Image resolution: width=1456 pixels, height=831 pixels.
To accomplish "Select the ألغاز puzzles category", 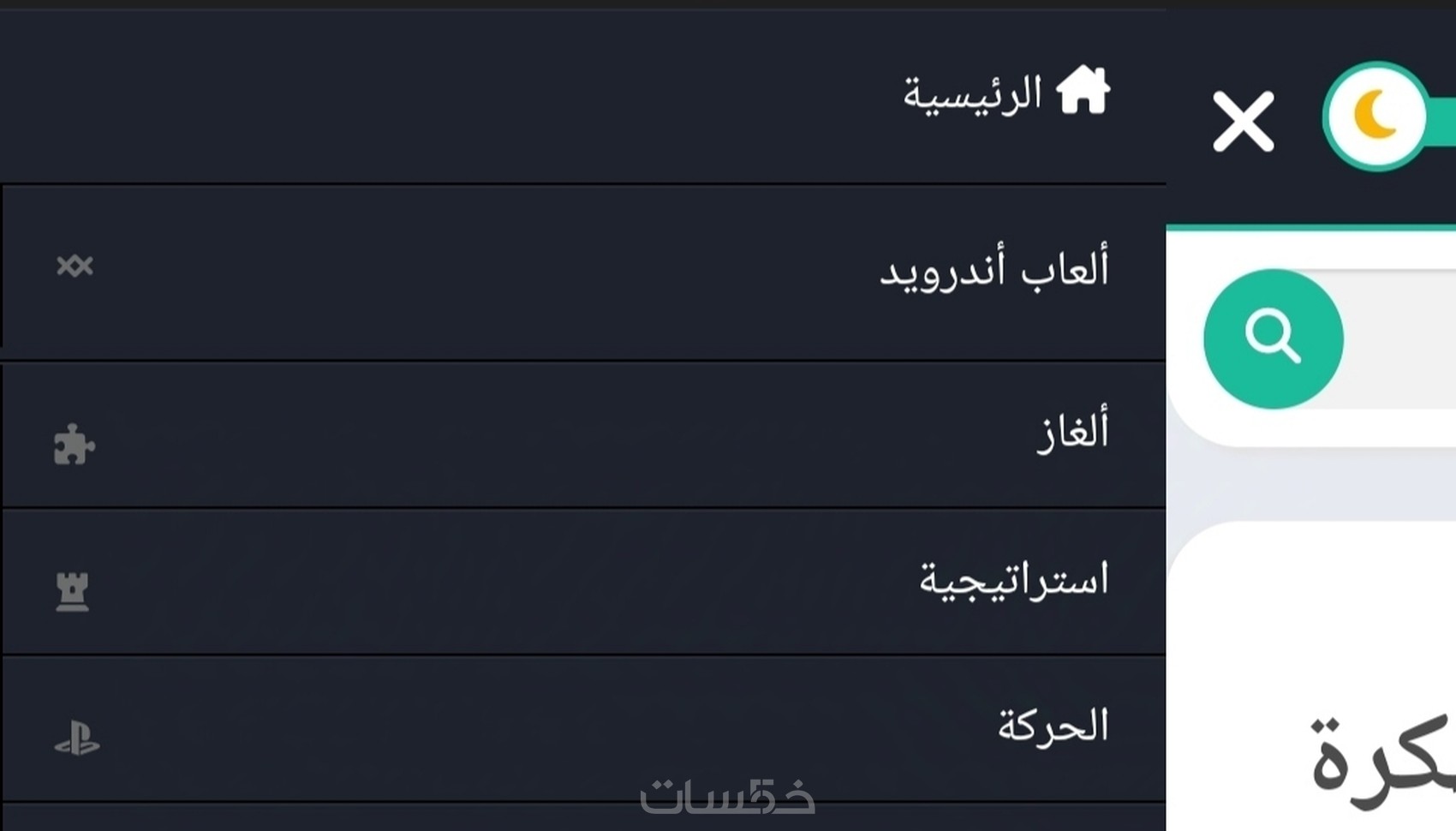I will point(1072,431).
